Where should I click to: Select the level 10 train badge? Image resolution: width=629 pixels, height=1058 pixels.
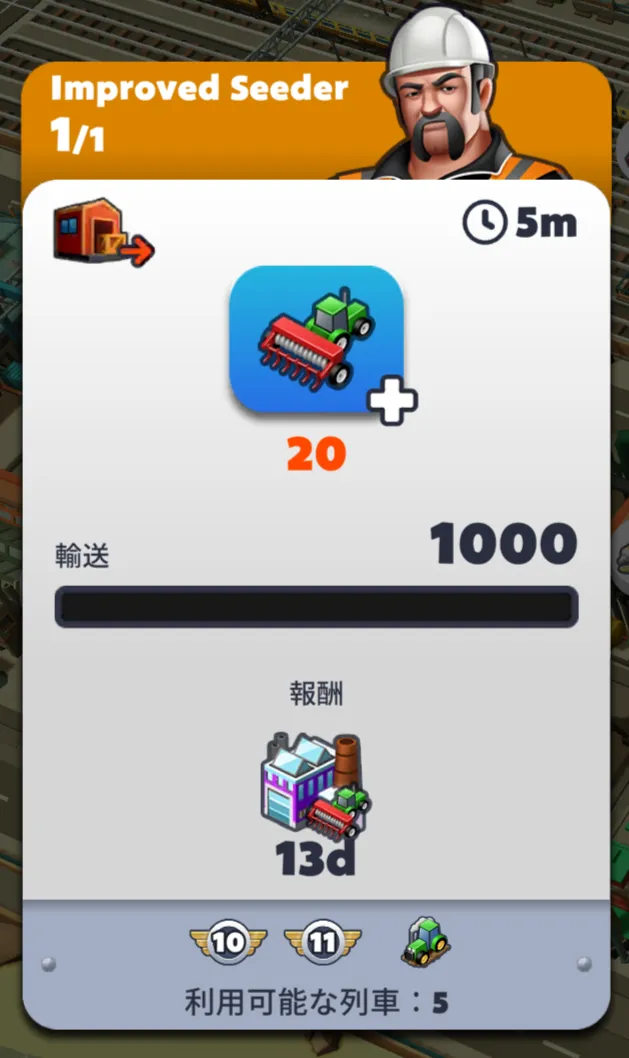tap(228, 942)
